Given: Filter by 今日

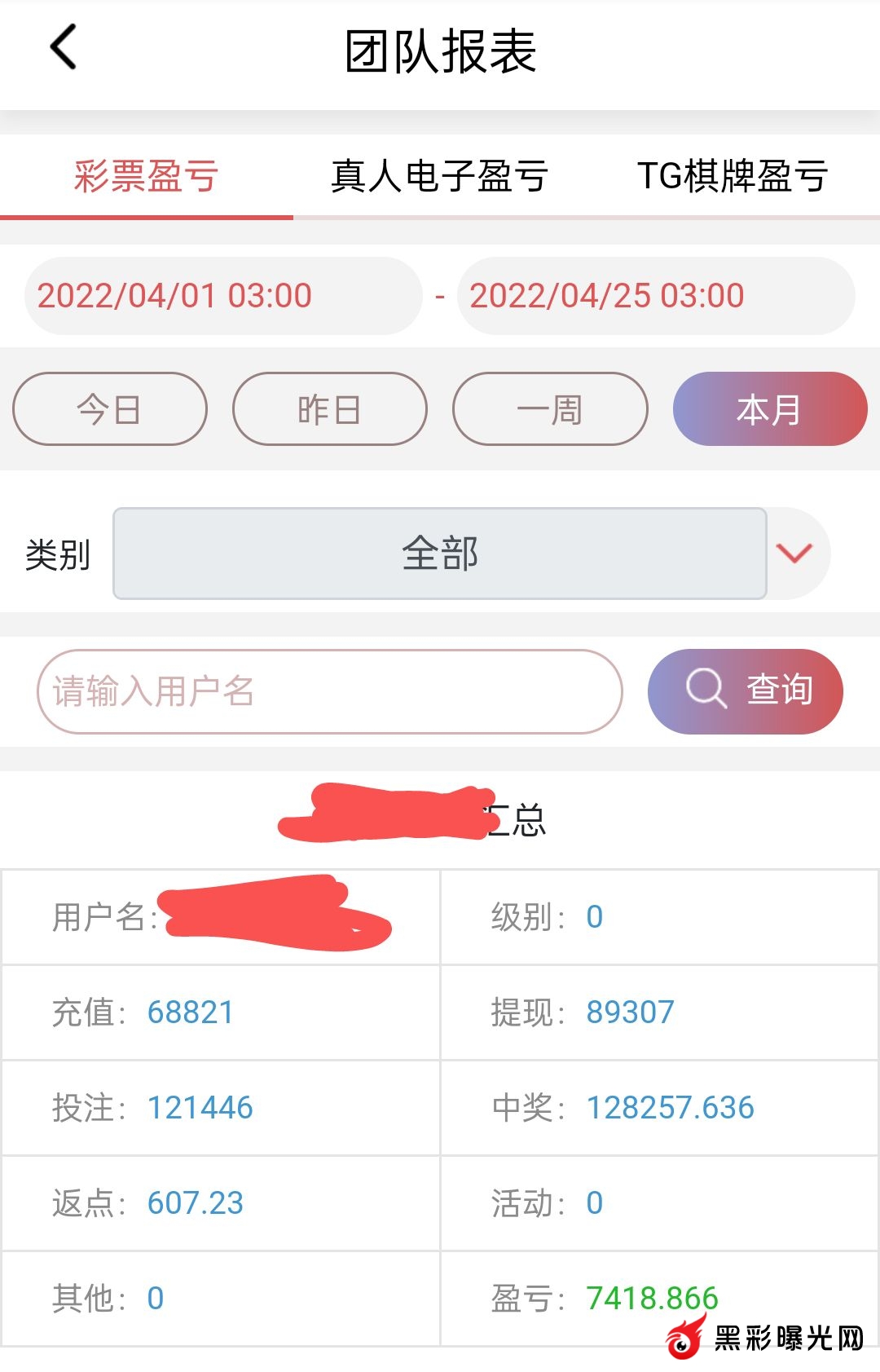Looking at the screenshot, I should point(110,409).
